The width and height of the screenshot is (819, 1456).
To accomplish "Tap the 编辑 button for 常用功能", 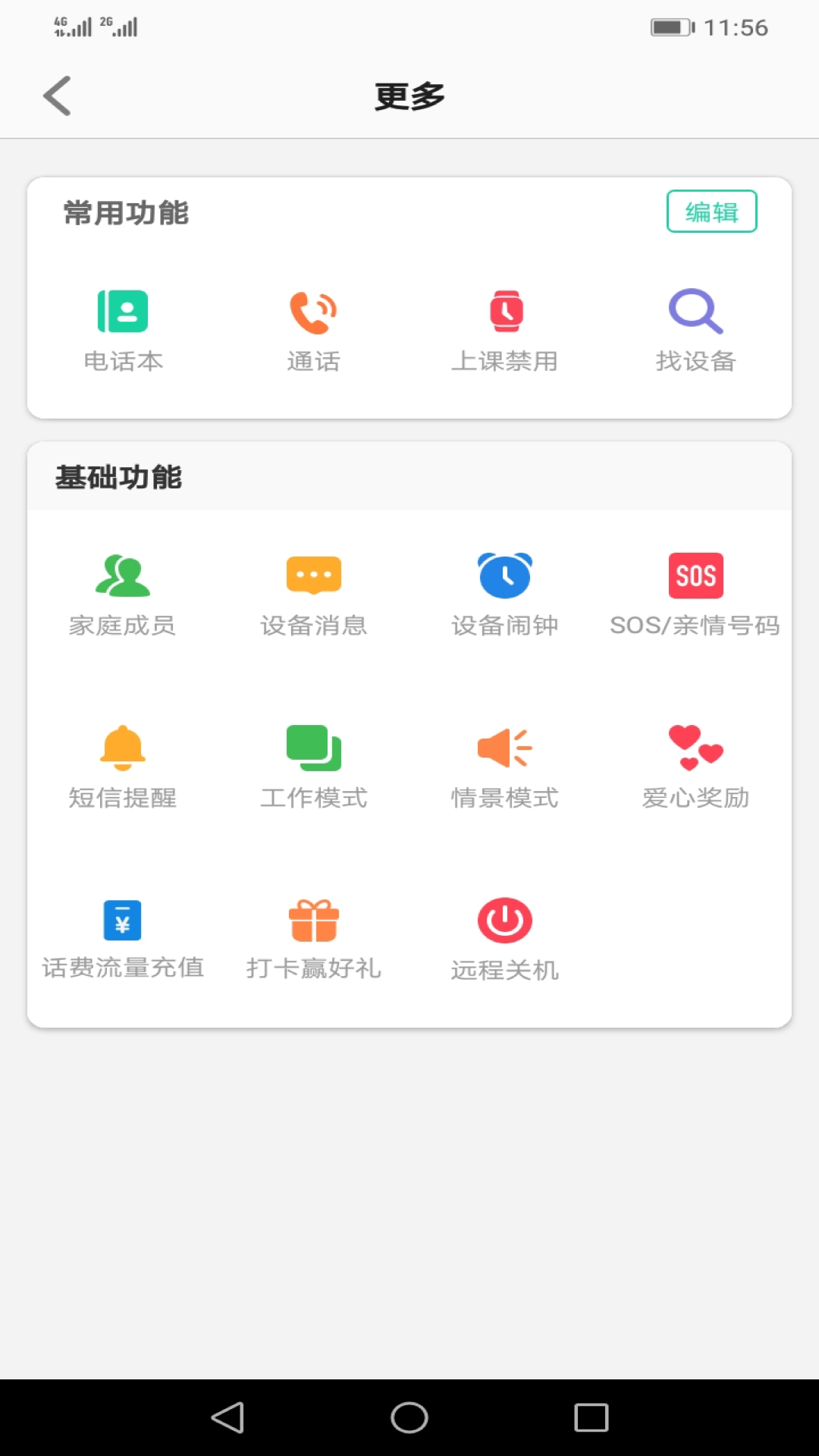I will click(x=711, y=212).
